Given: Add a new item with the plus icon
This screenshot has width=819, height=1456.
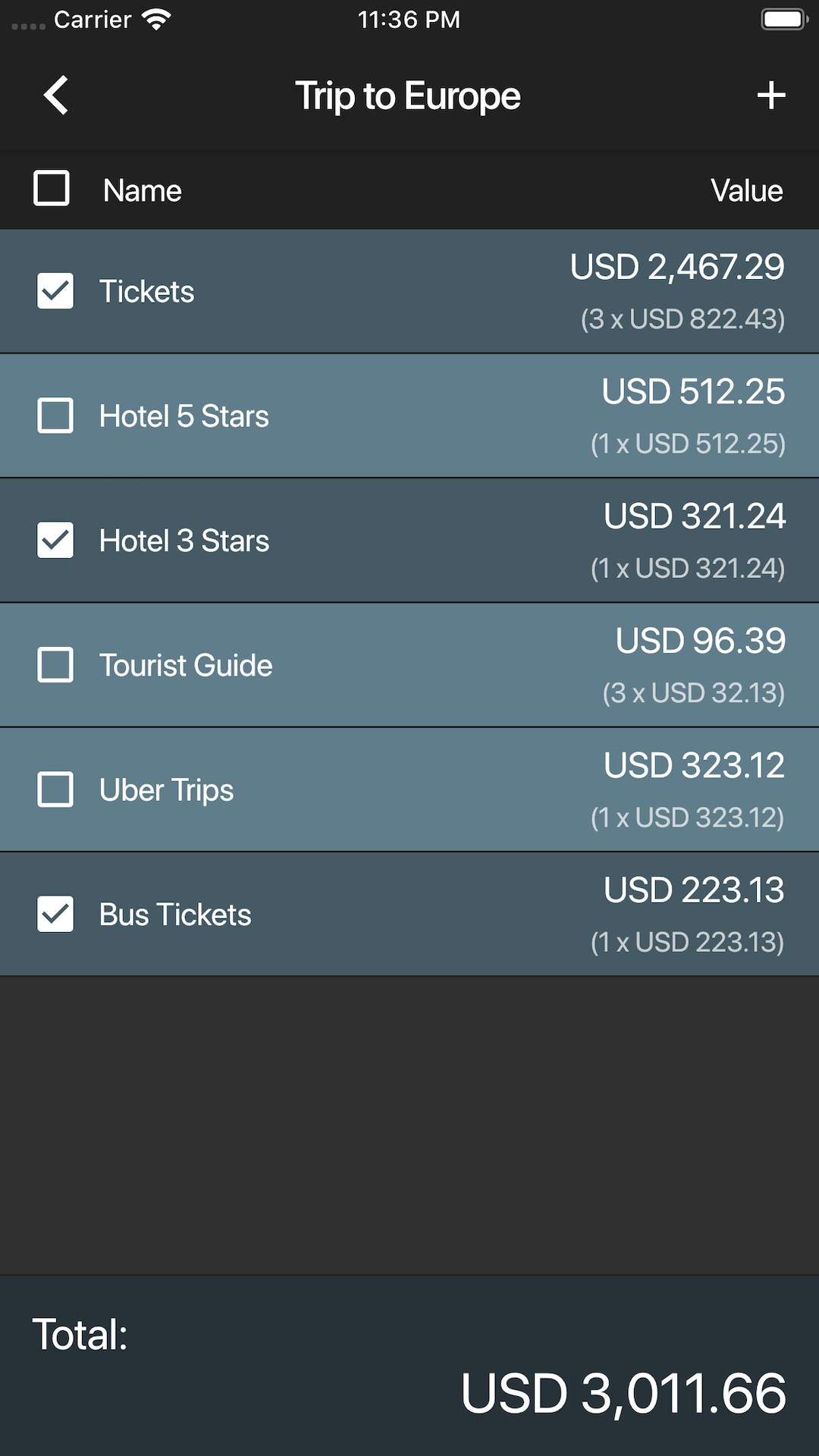Looking at the screenshot, I should point(771,96).
